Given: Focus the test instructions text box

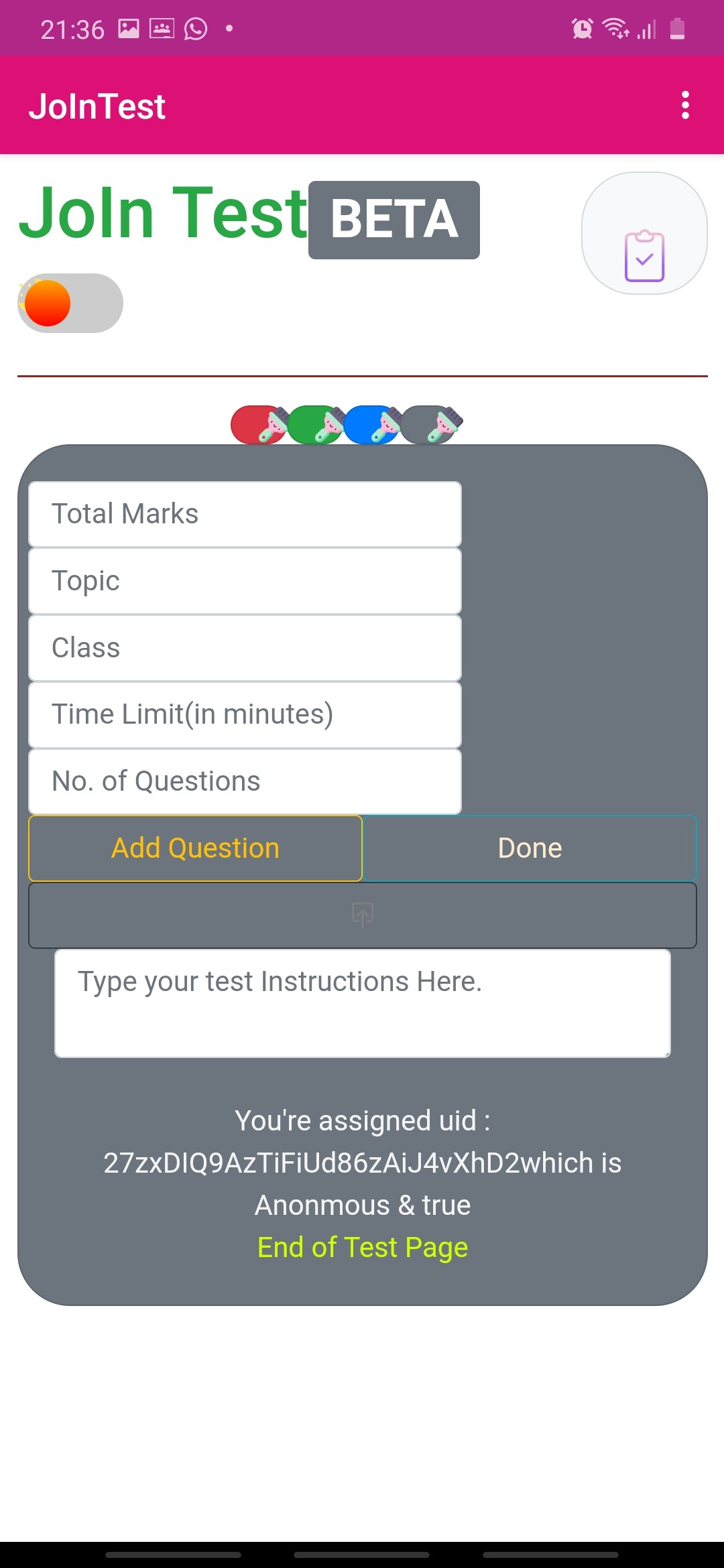Looking at the screenshot, I should pos(363,1003).
